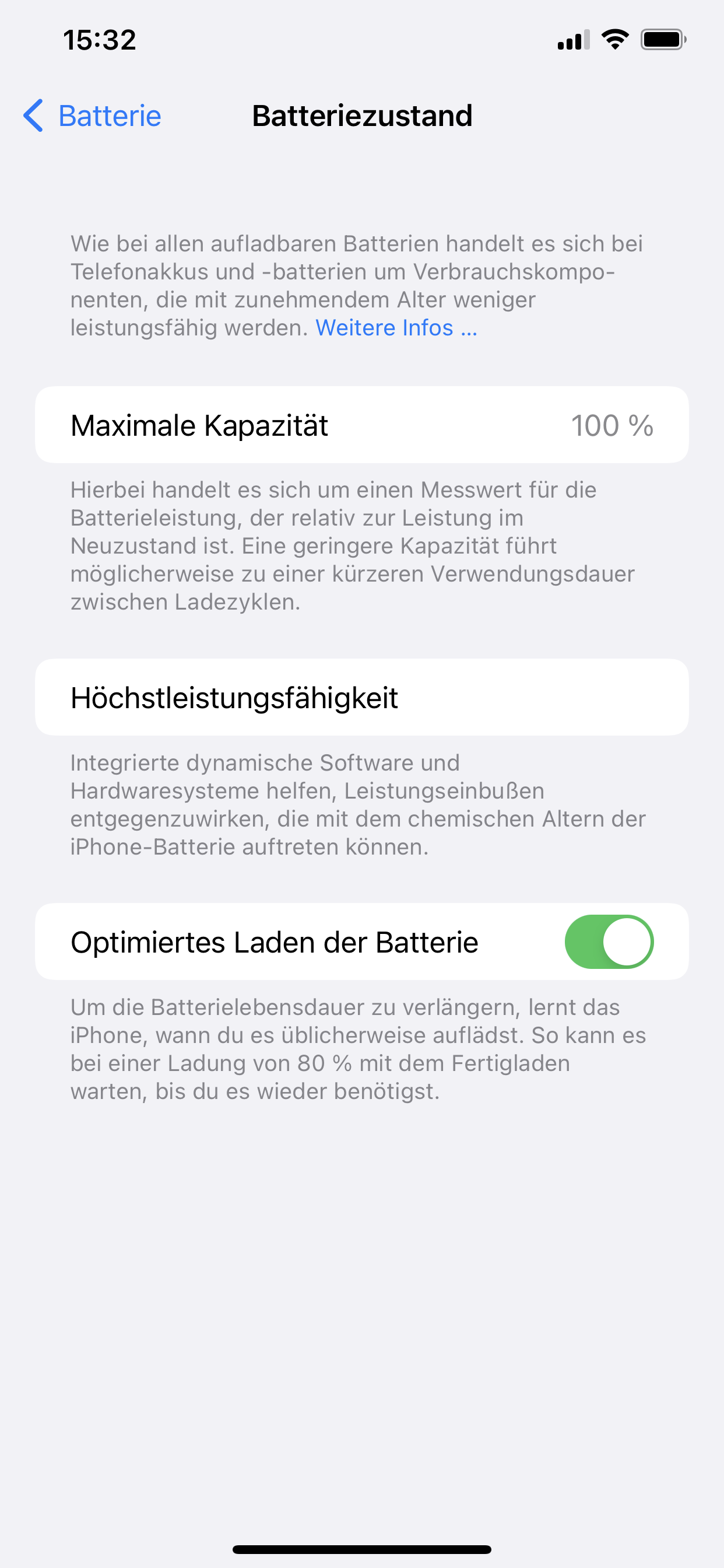Tap the battery icon in the status bar

pos(663,40)
